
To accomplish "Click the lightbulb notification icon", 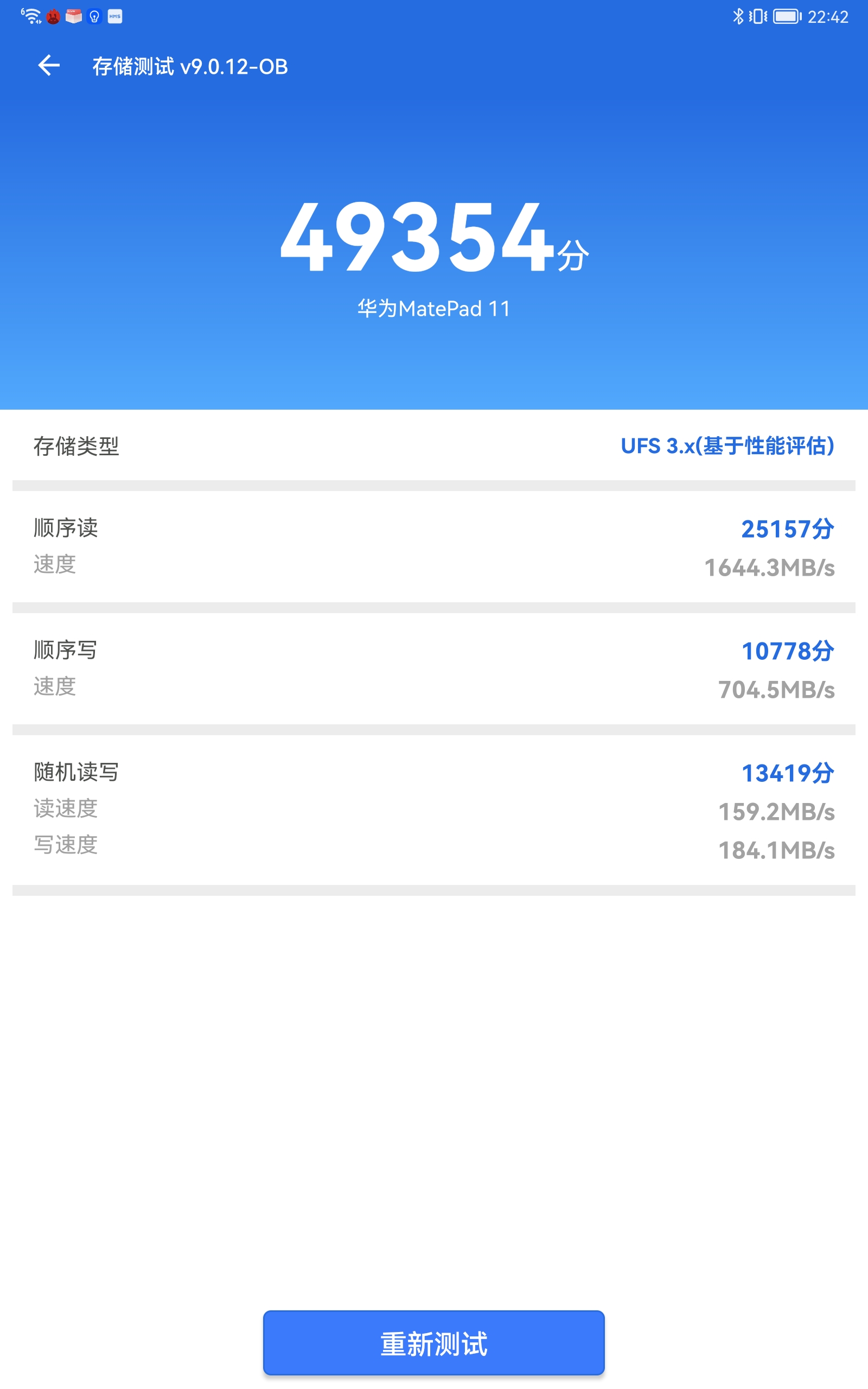I will tap(95, 16).
